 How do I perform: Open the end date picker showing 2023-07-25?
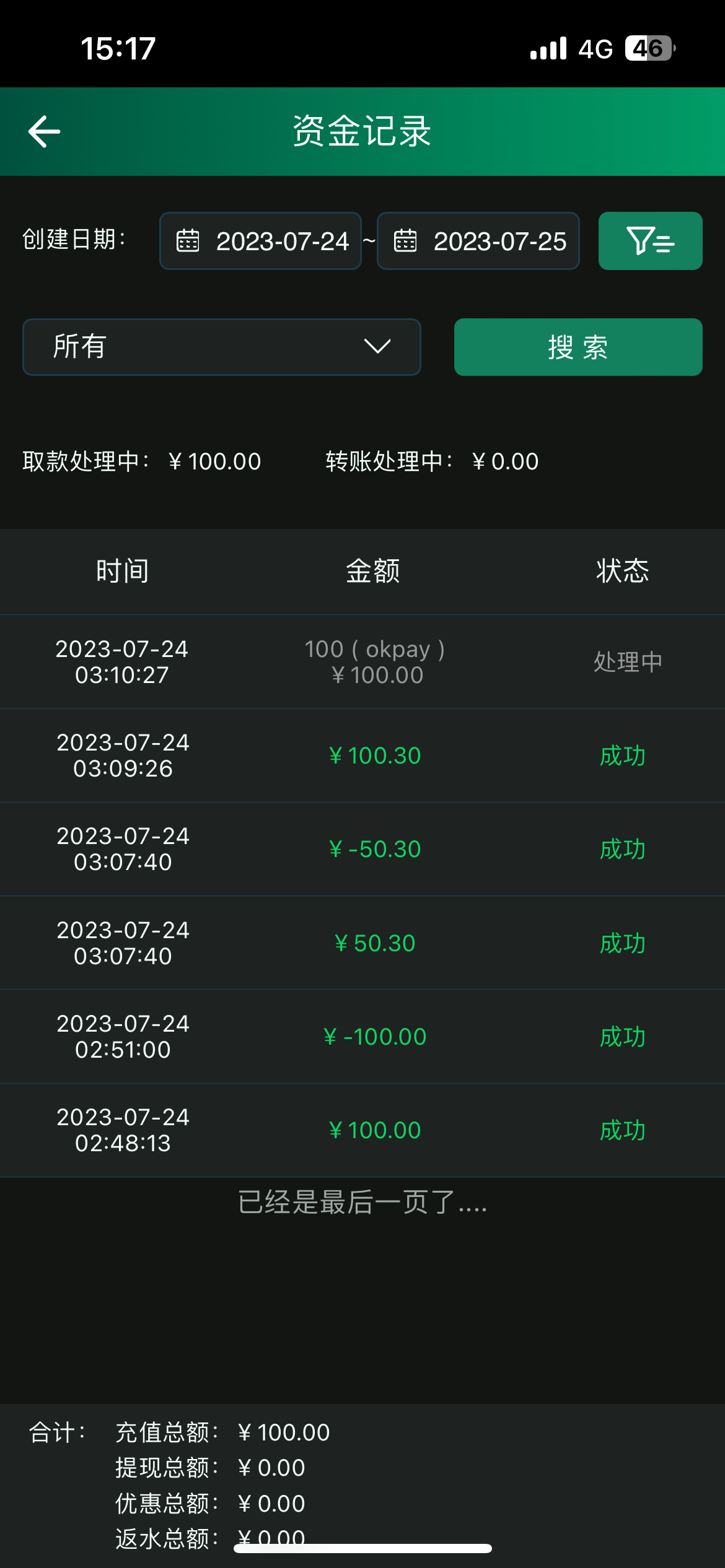tap(478, 241)
